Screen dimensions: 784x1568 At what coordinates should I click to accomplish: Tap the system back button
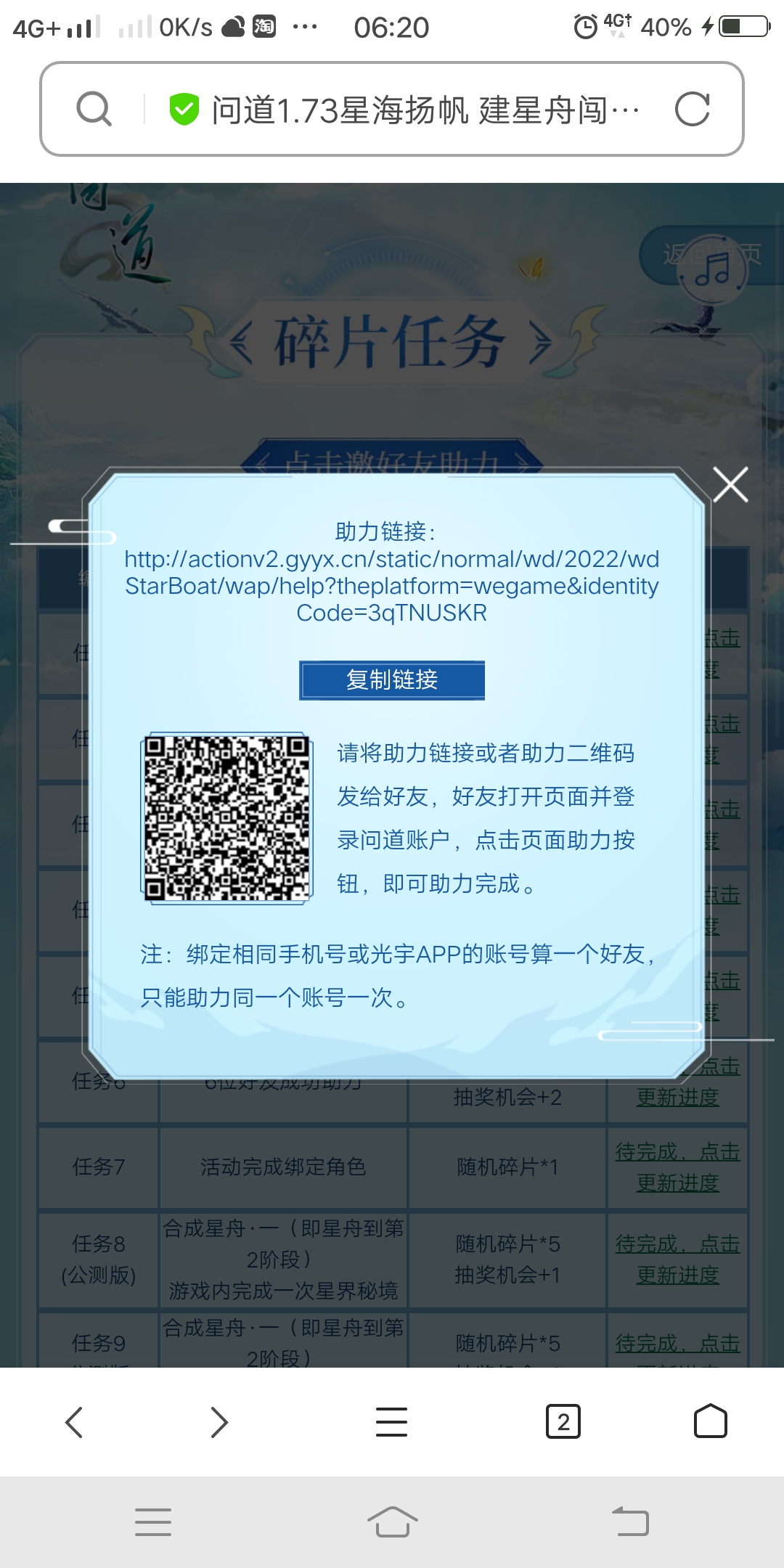click(x=630, y=1522)
